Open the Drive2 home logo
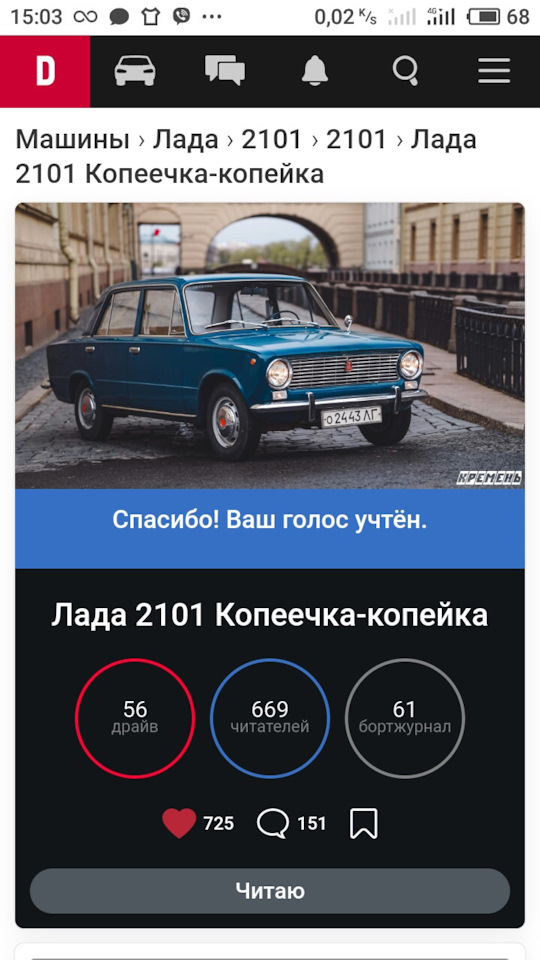 coord(45,72)
